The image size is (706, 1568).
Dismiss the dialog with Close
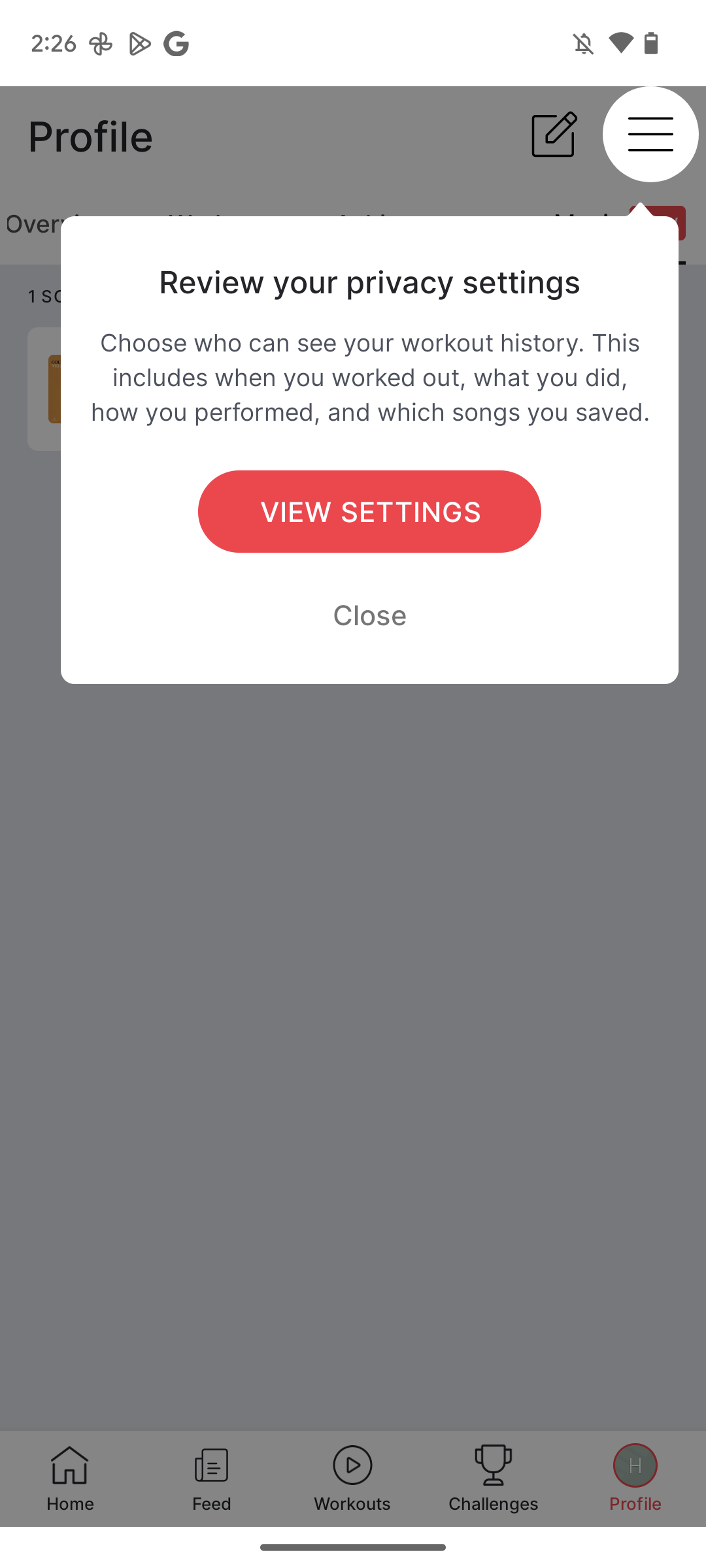[x=369, y=615]
